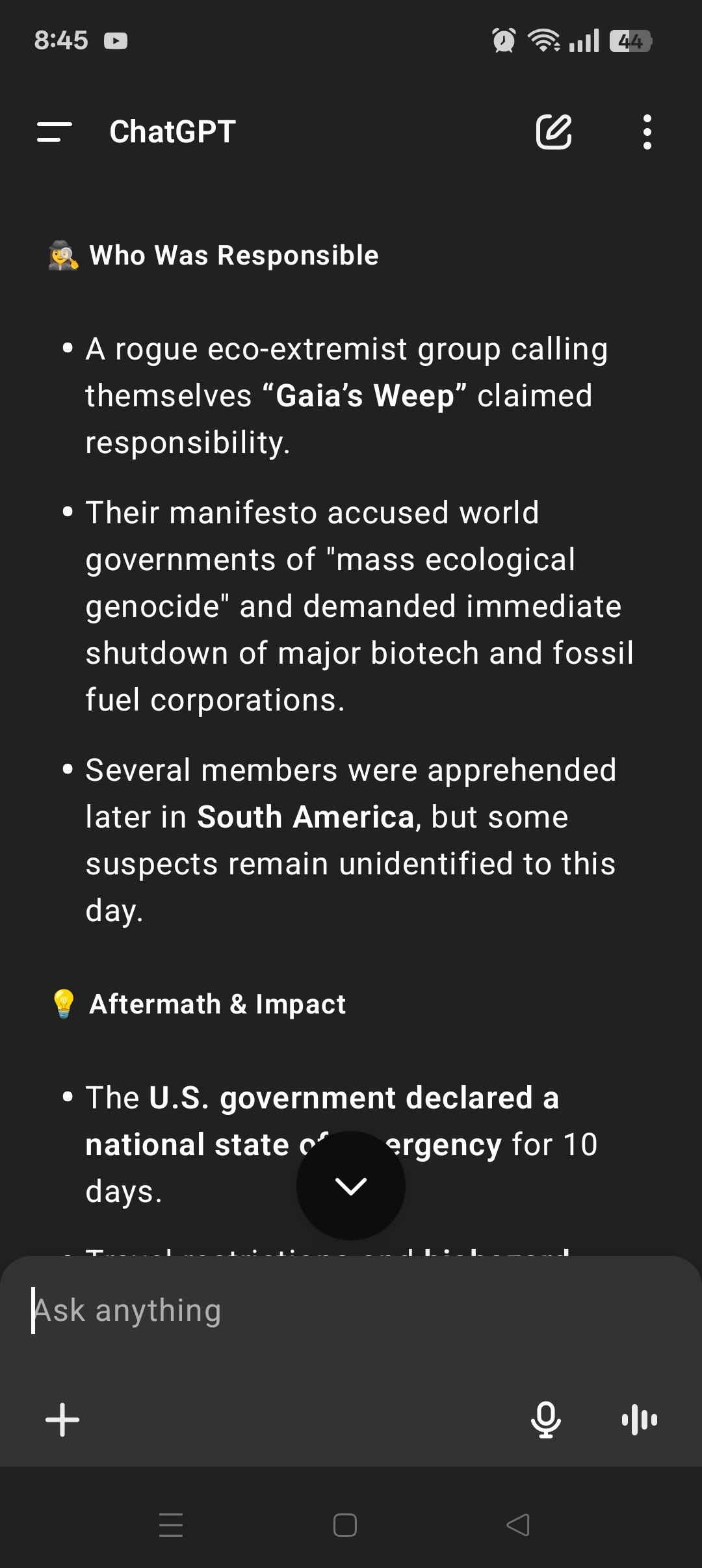Go back using system back button

click(518, 1524)
